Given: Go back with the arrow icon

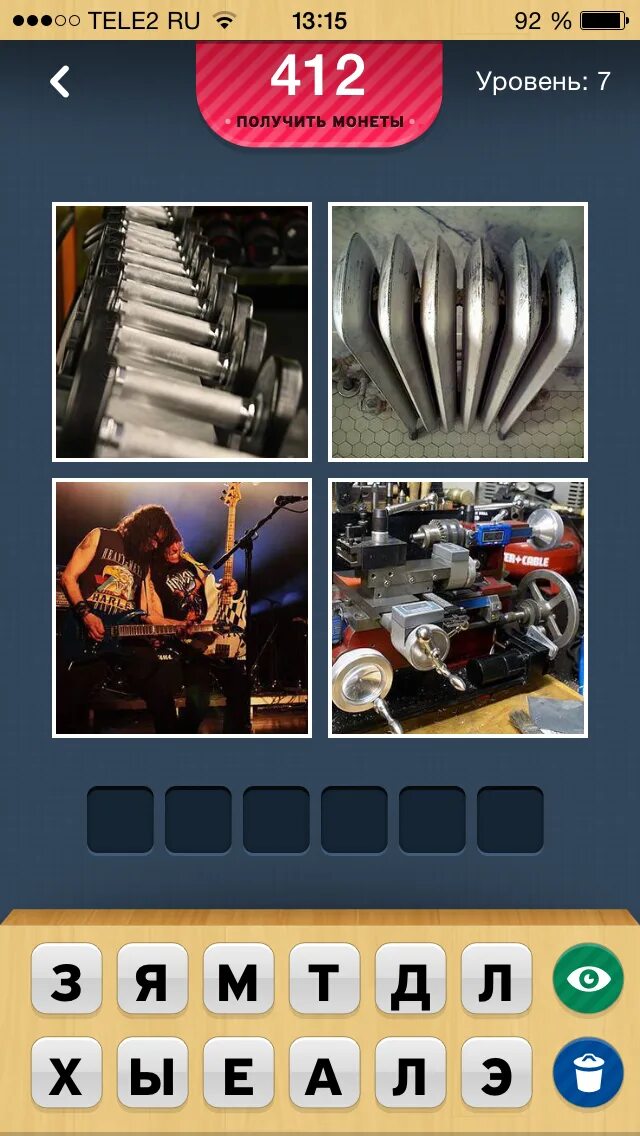Looking at the screenshot, I should pyautogui.click(x=59, y=82).
